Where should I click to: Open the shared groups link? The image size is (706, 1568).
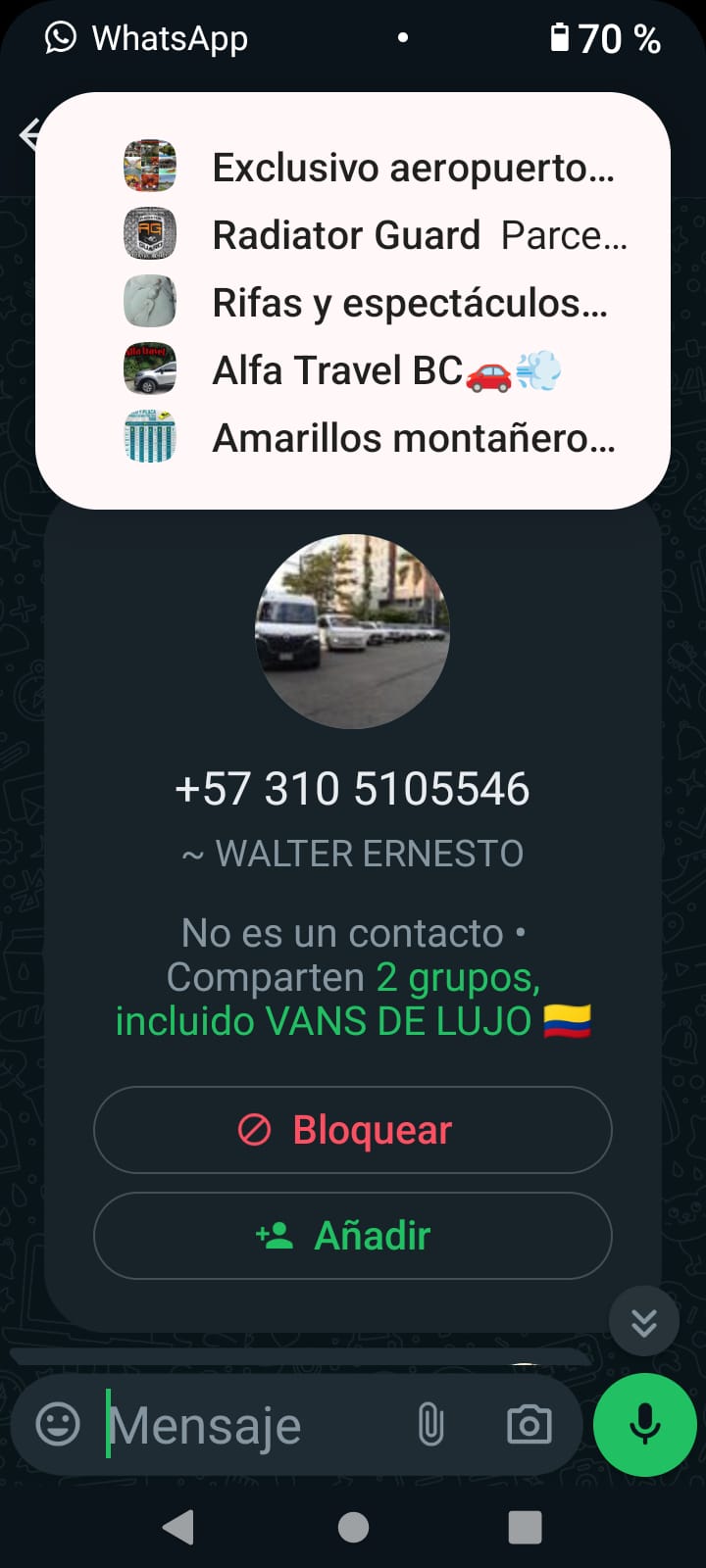point(353,1000)
